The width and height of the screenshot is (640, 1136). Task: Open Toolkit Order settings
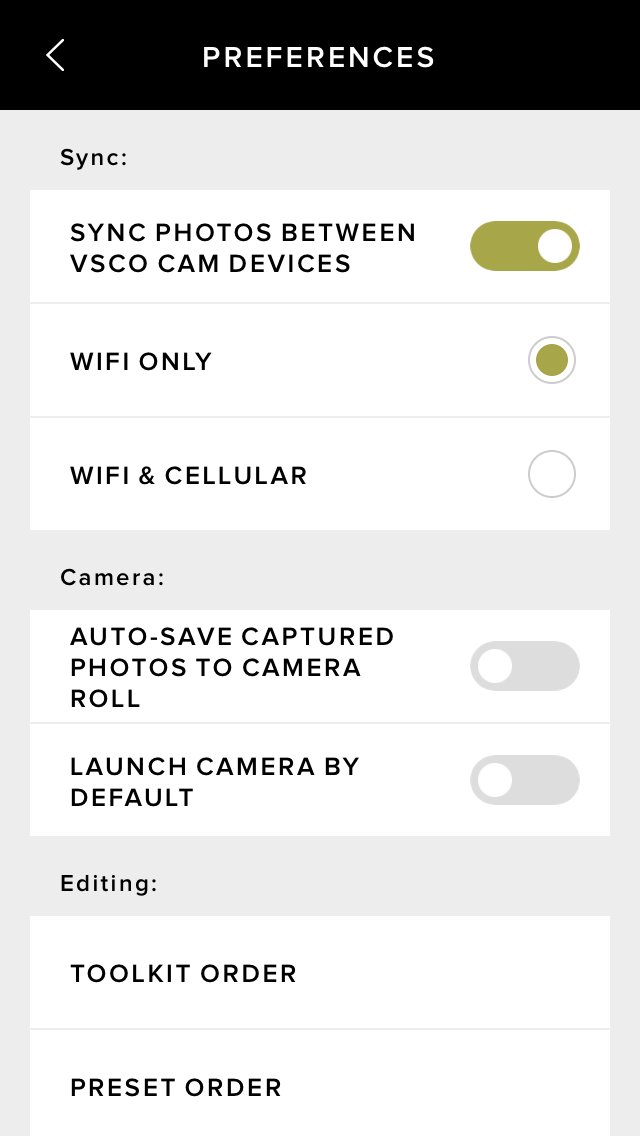click(320, 972)
